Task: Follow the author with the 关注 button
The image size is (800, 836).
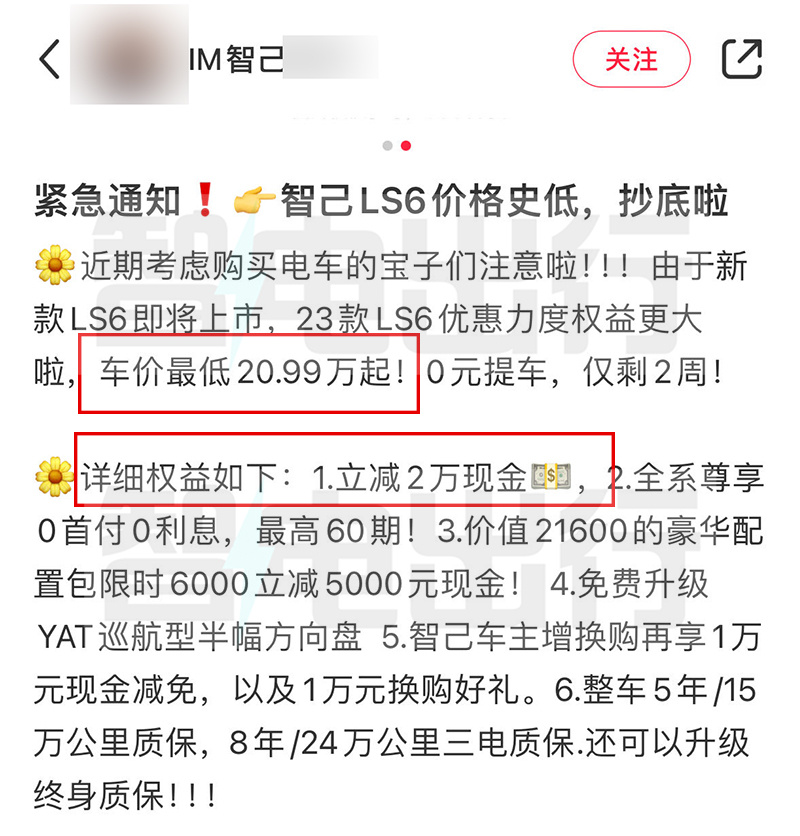Action: tap(631, 59)
